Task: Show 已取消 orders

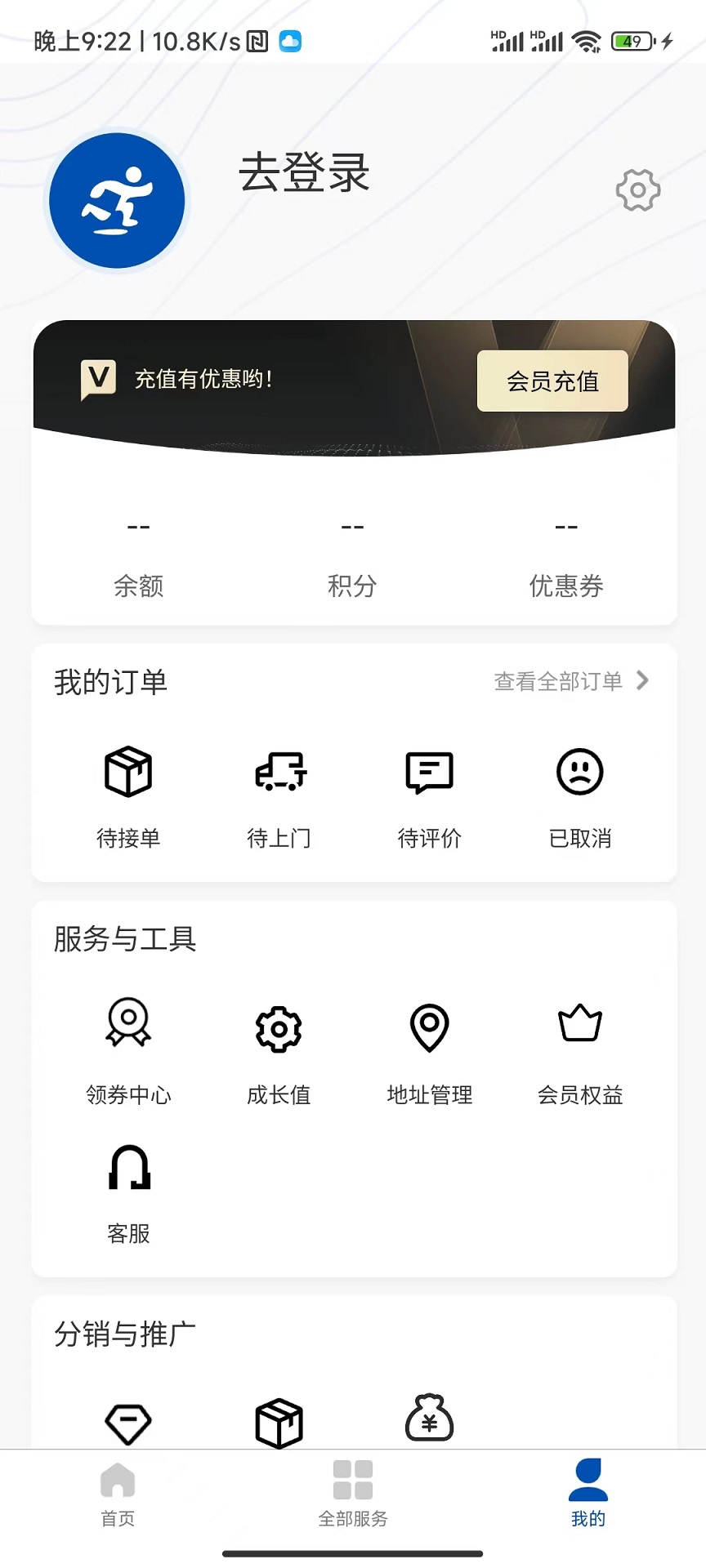Action: (x=580, y=796)
